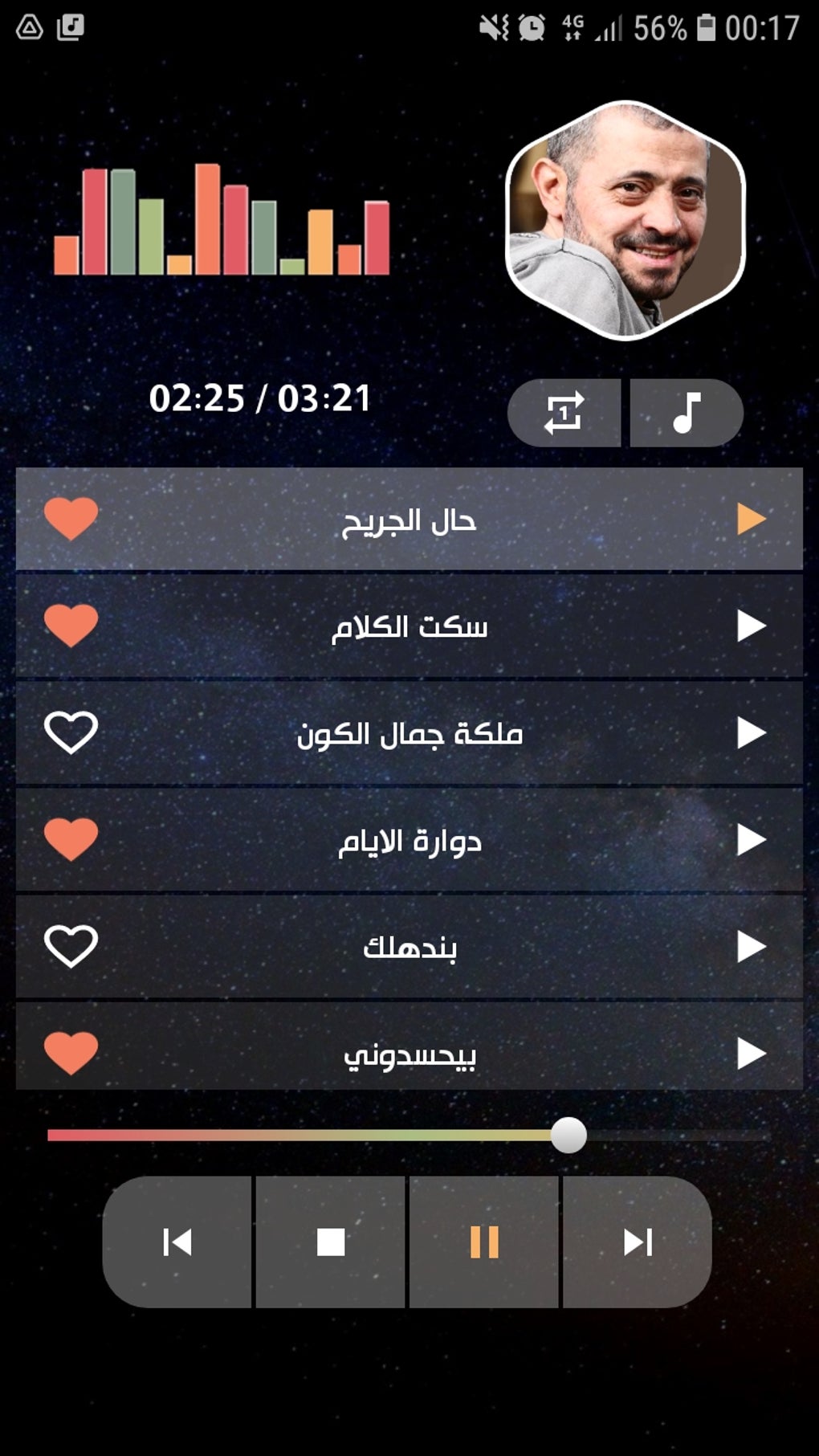Play the song دوارة الايام
819x1456 pixels.
[751, 840]
